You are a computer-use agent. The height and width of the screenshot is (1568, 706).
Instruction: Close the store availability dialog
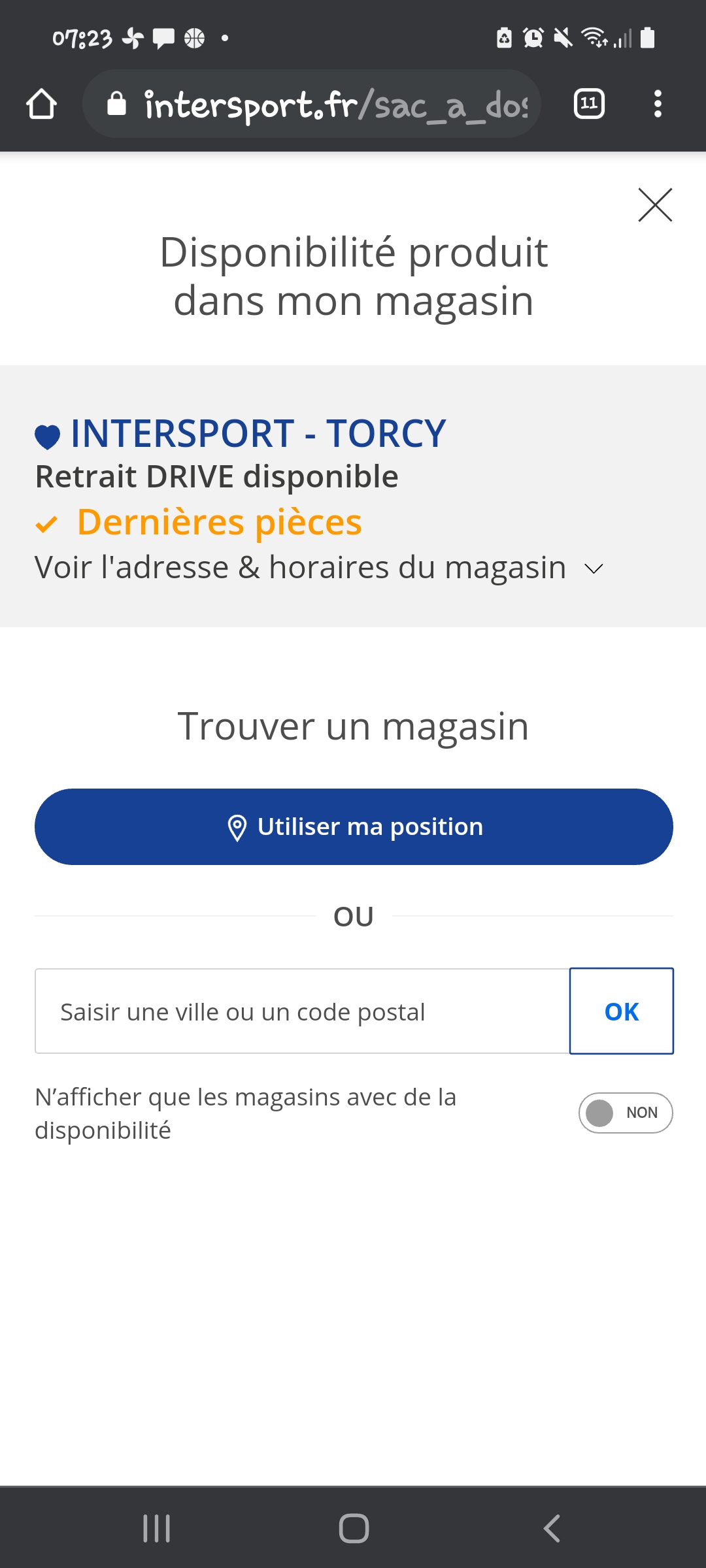655,205
